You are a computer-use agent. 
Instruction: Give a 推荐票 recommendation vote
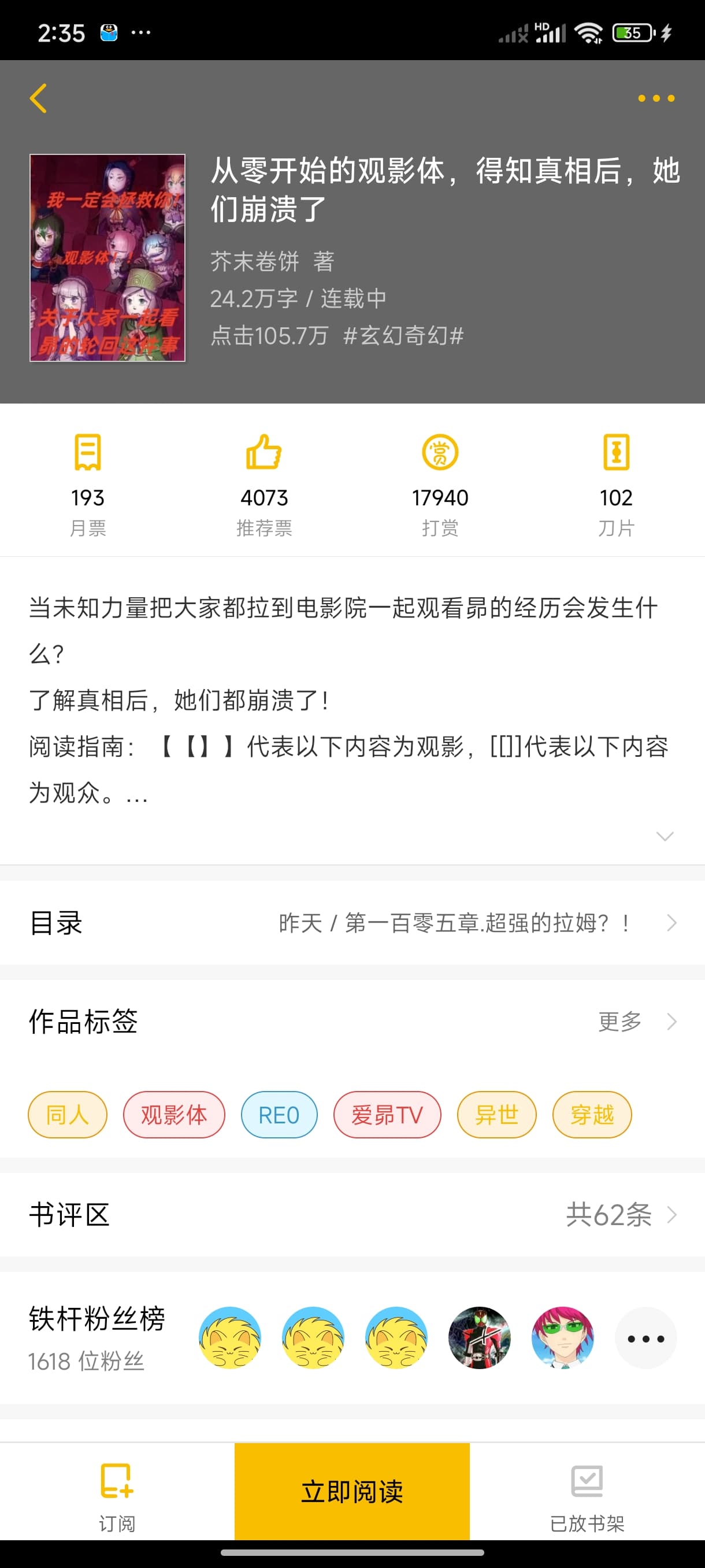click(264, 484)
